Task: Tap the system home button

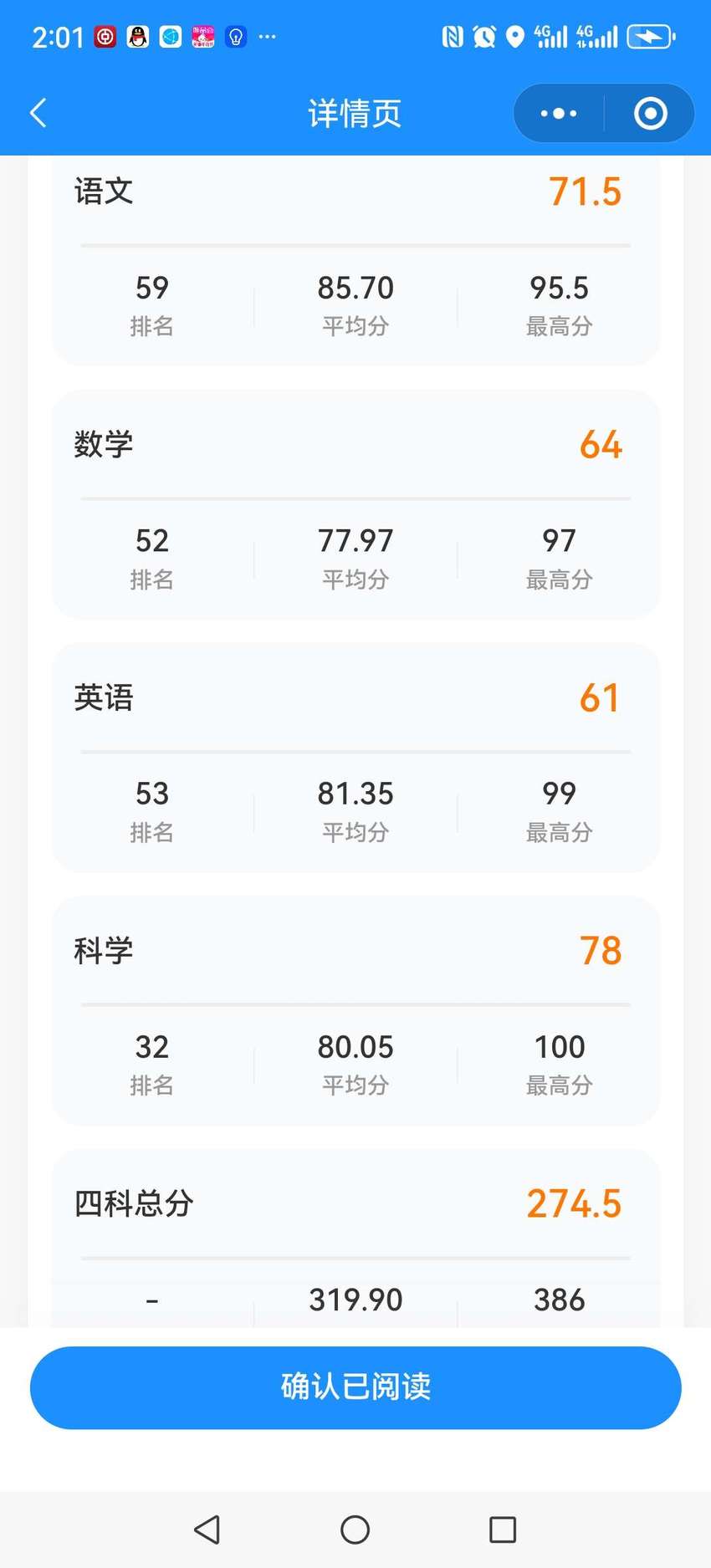Action: tap(355, 1530)
